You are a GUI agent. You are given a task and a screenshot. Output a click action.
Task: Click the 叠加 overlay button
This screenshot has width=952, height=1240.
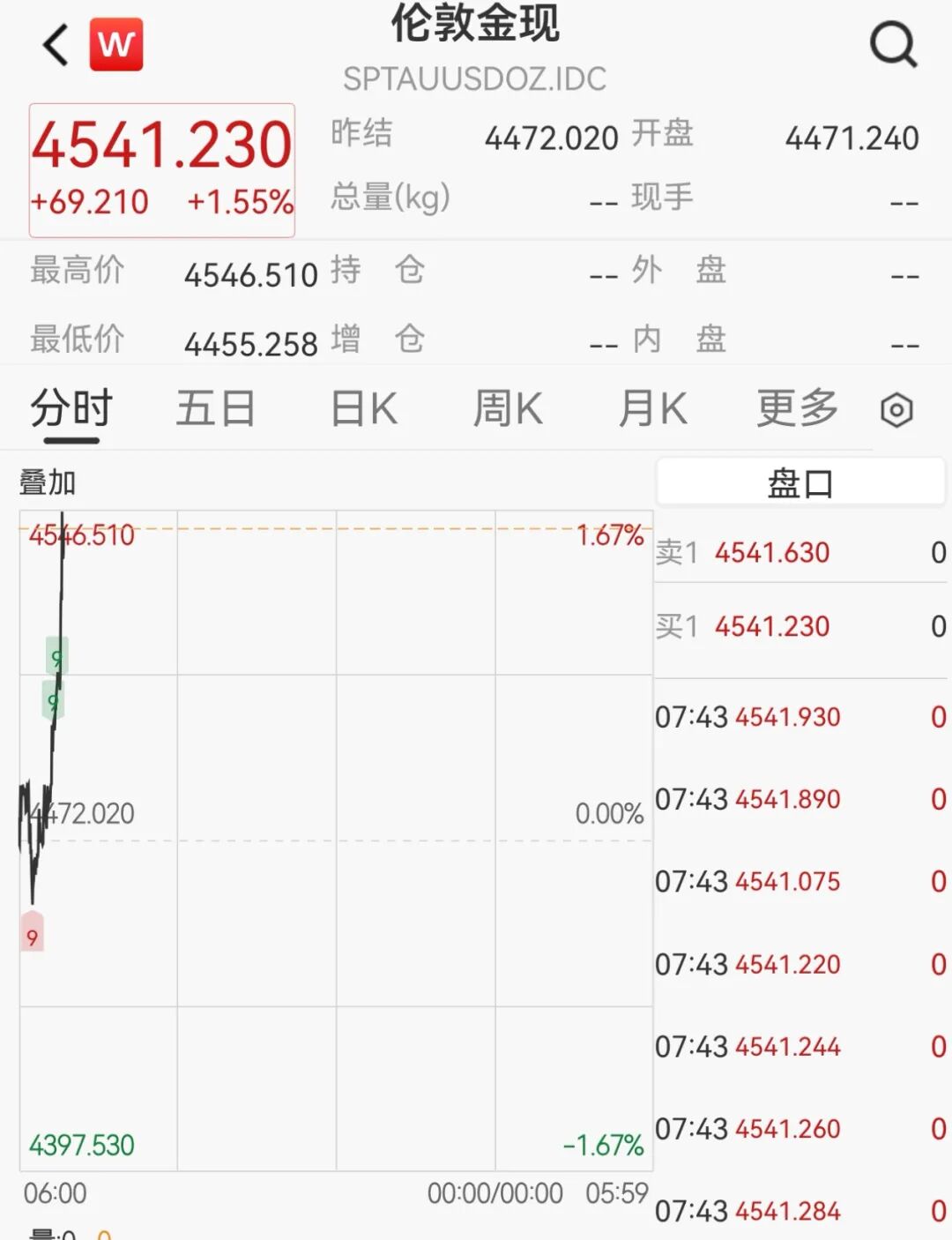(x=46, y=483)
